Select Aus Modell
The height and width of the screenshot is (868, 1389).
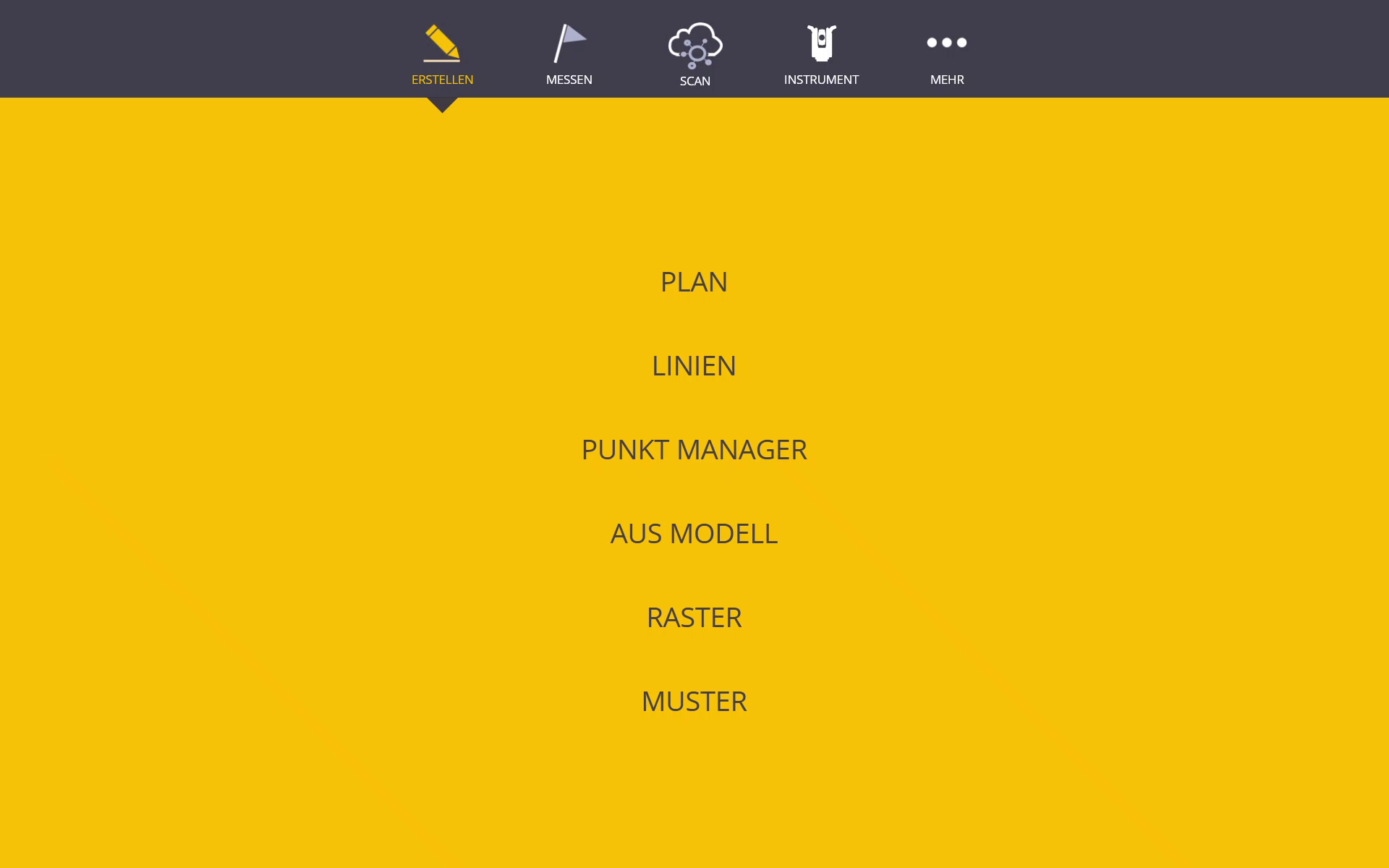(694, 534)
